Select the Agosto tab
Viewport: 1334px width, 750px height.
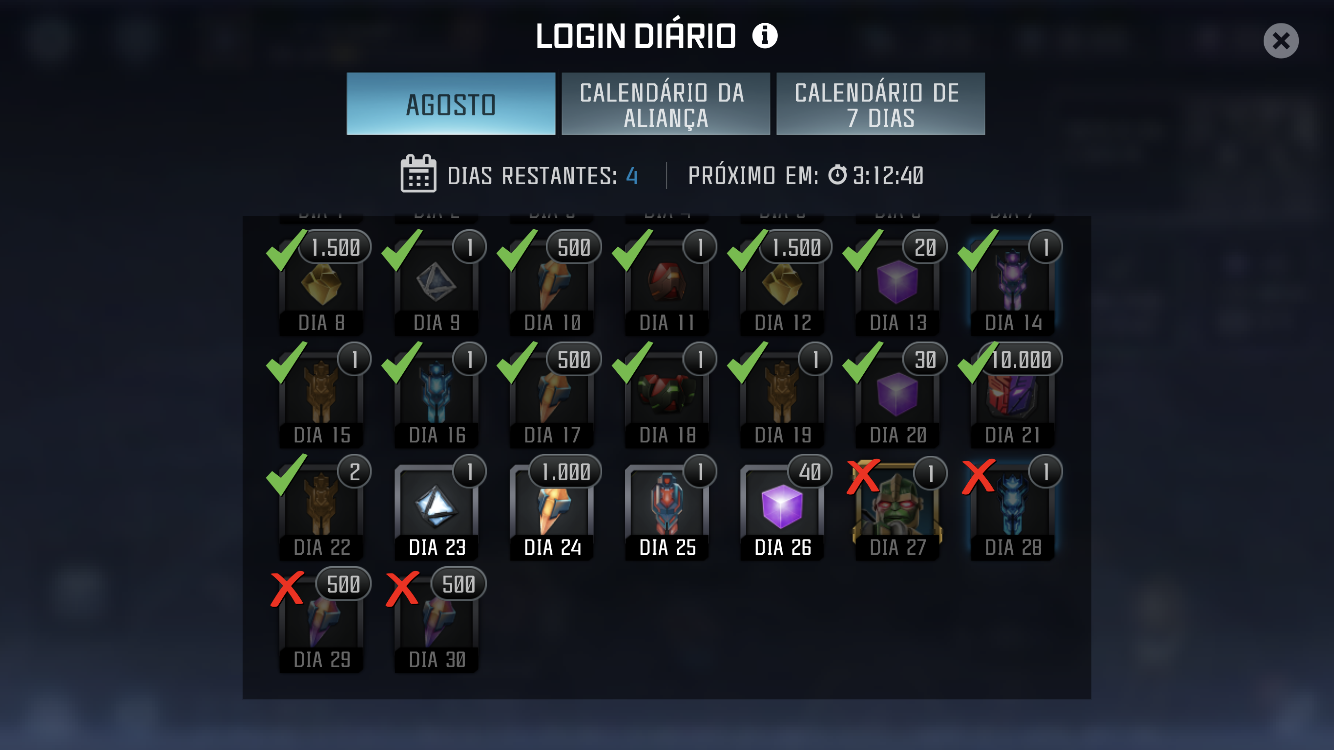click(x=451, y=104)
